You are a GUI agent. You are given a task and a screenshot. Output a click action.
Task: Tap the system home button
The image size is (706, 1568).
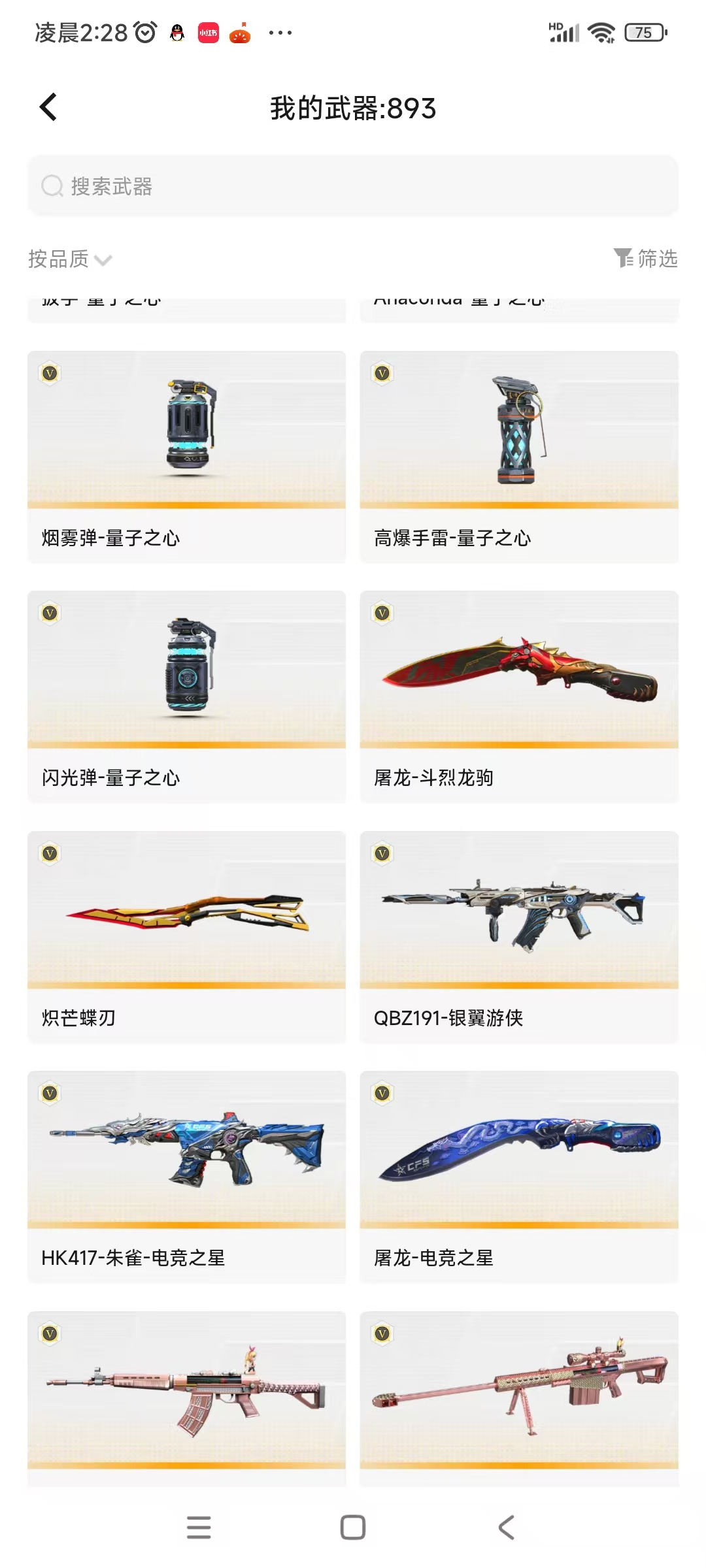click(x=353, y=1527)
